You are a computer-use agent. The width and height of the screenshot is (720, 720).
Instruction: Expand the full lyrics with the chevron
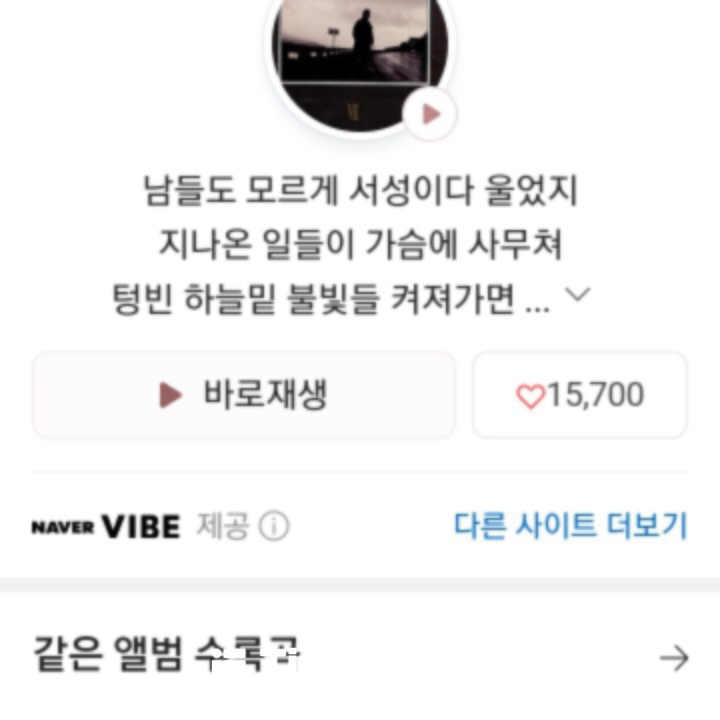tap(580, 296)
